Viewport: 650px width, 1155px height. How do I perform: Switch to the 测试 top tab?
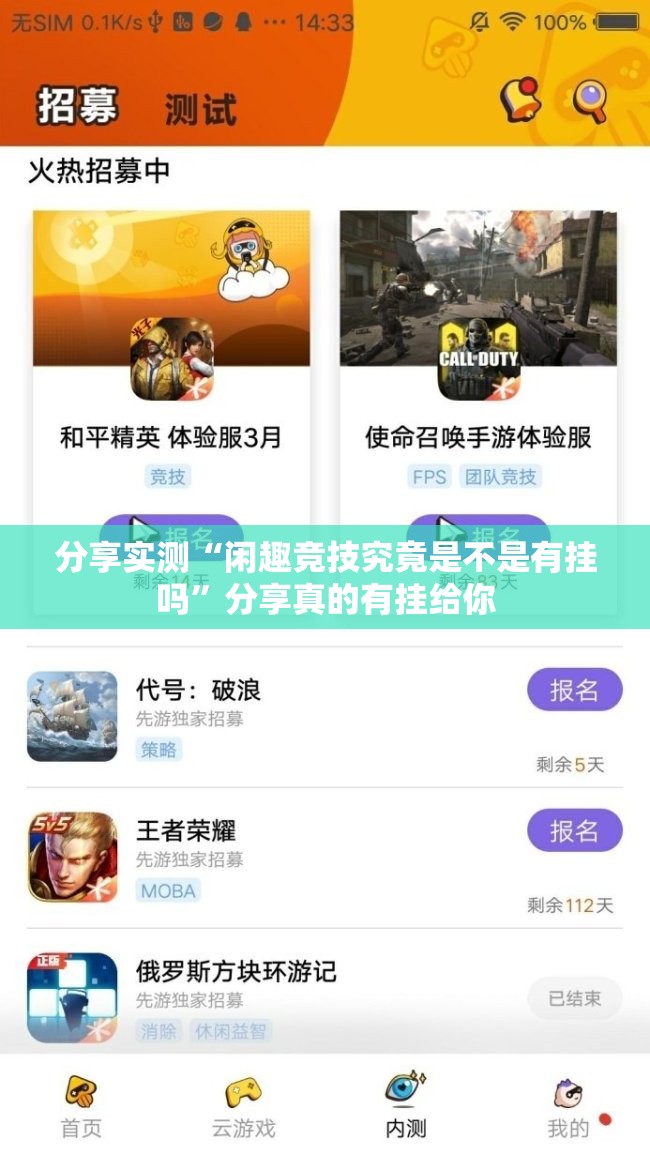(x=200, y=108)
